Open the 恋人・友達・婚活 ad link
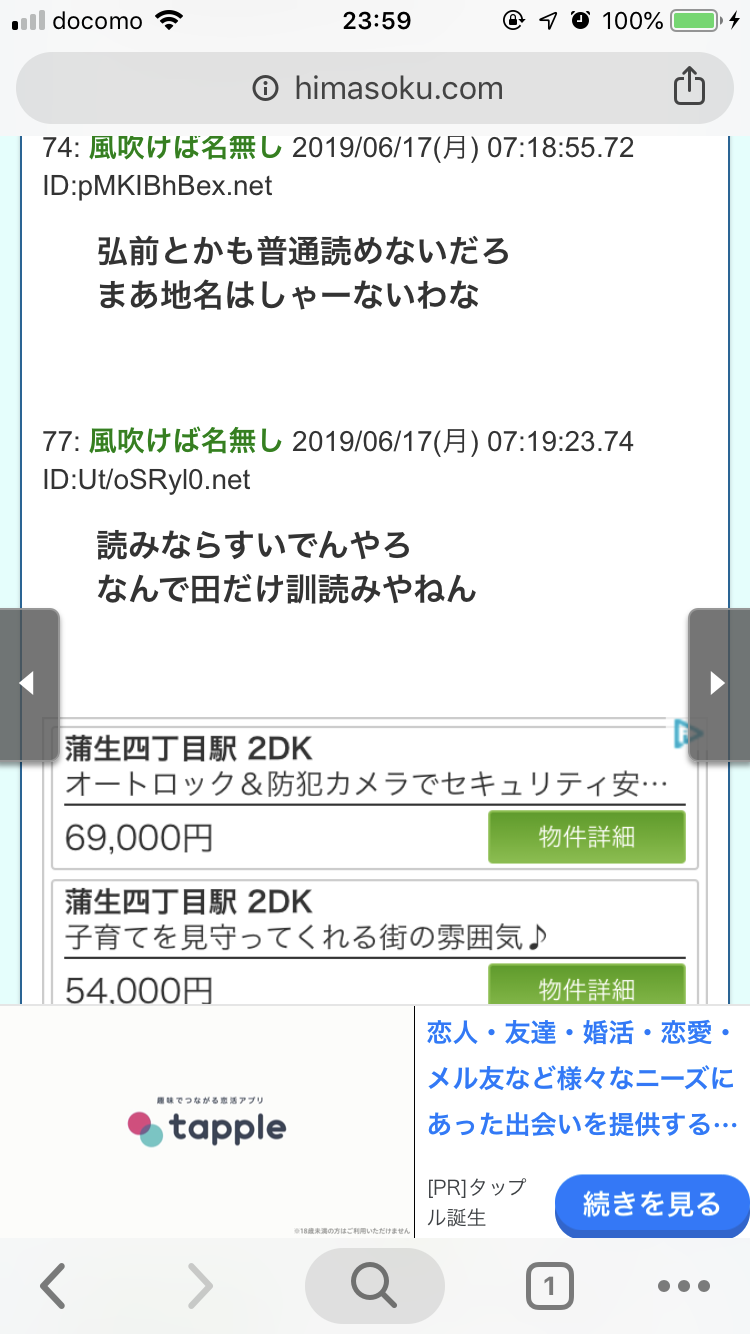This screenshot has height=1334, width=750. pyautogui.click(x=582, y=1078)
